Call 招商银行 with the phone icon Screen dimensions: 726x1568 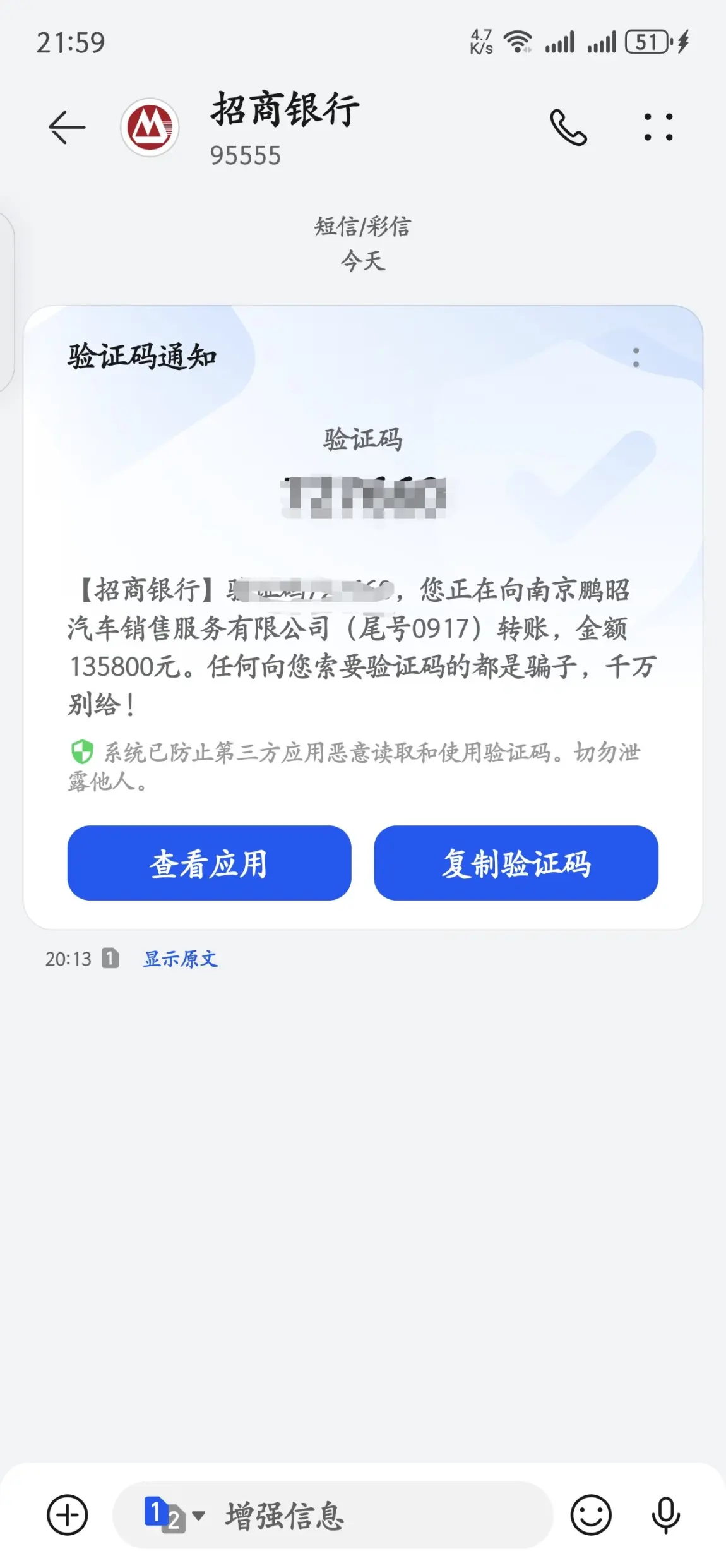(568, 127)
